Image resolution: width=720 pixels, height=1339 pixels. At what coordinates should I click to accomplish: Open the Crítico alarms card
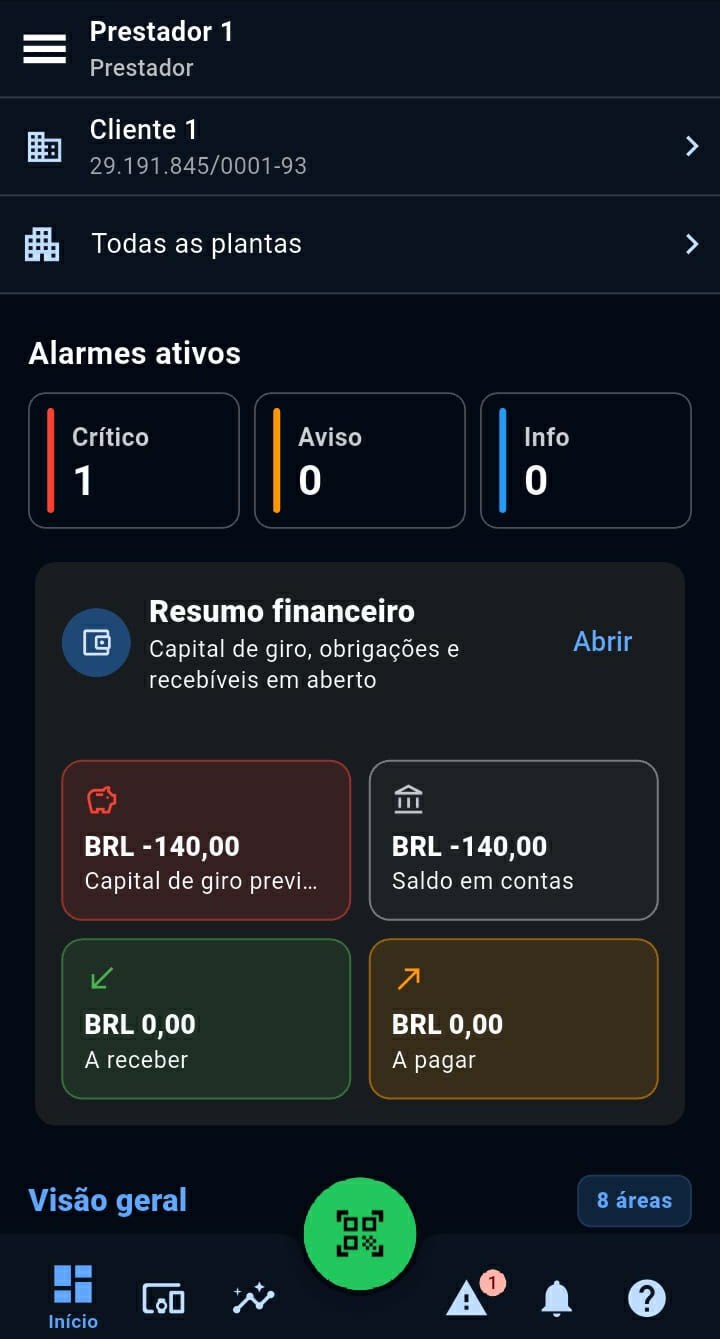(x=134, y=460)
